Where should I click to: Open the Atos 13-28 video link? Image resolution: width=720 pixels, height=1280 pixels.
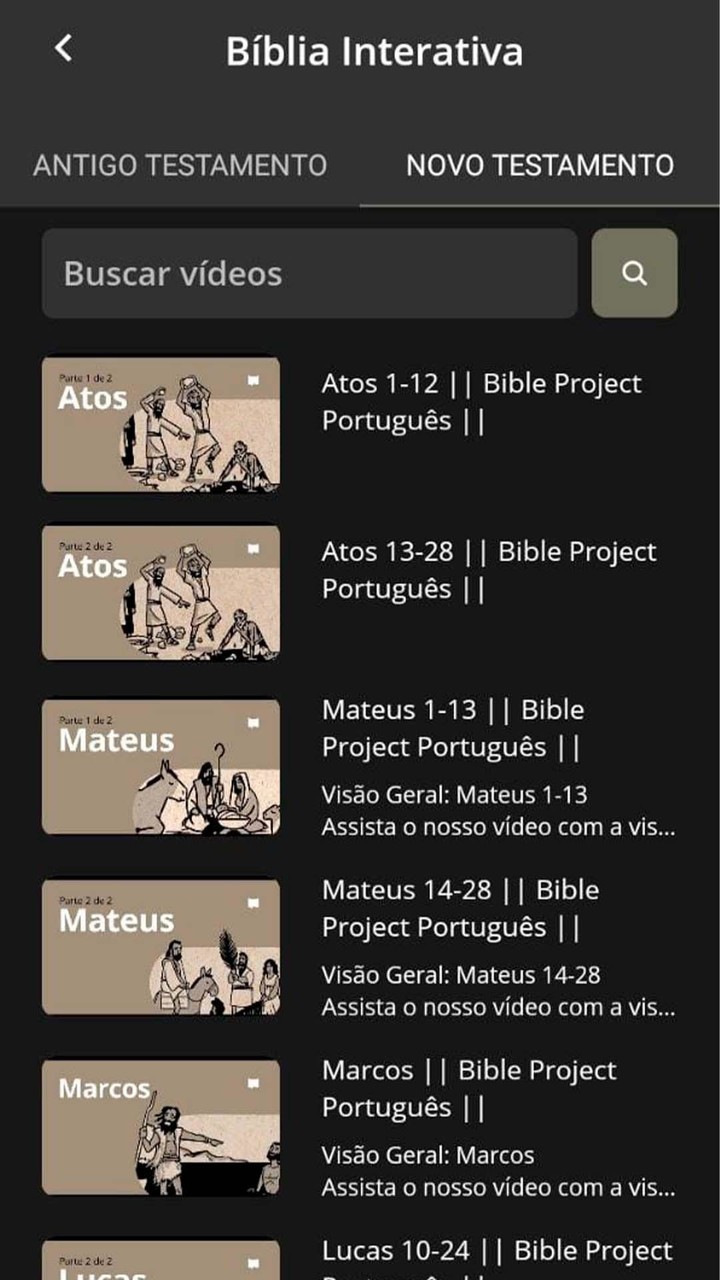(x=489, y=570)
